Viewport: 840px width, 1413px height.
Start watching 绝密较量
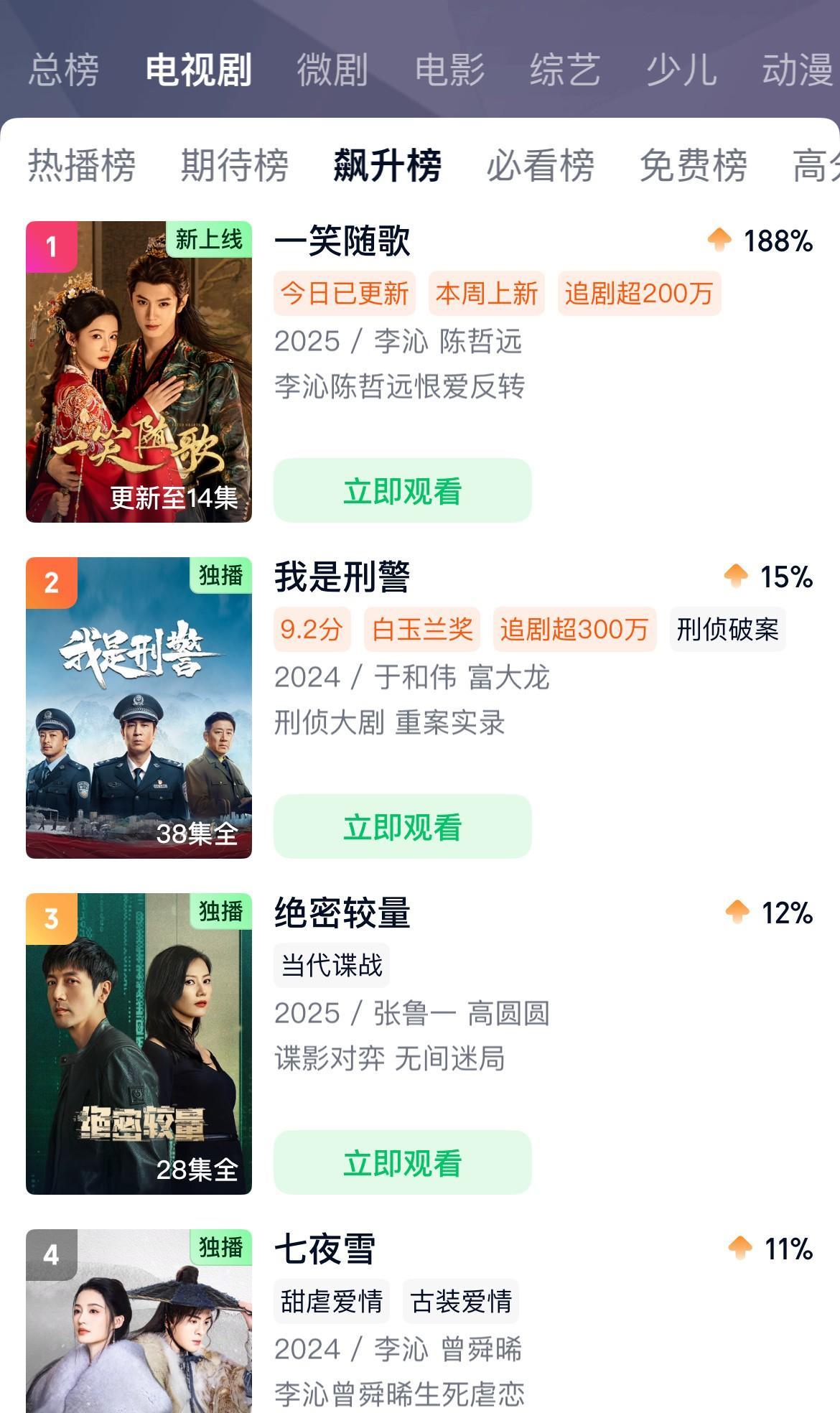(402, 1163)
